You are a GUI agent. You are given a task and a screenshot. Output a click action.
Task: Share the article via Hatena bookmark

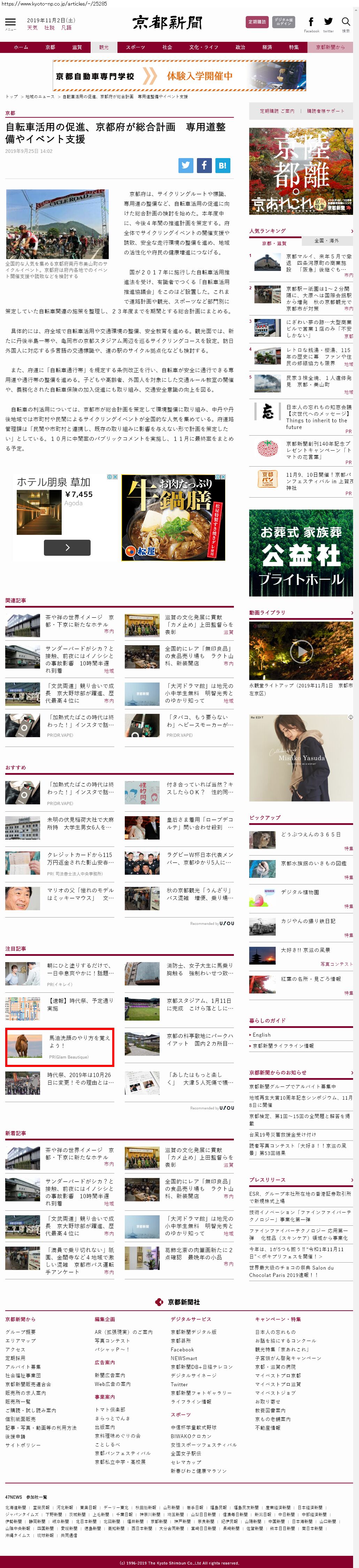tap(222, 165)
